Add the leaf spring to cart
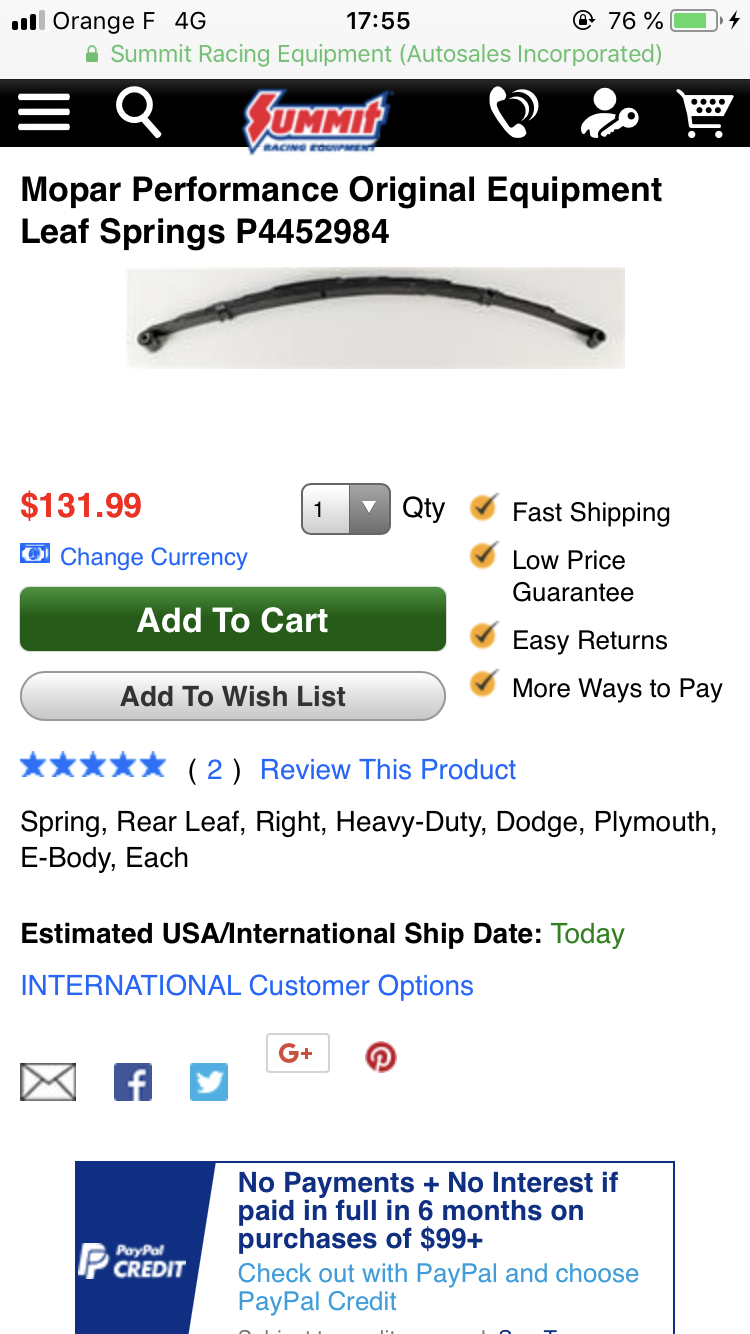Viewport: 750px width, 1334px height. (x=232, y=620)
